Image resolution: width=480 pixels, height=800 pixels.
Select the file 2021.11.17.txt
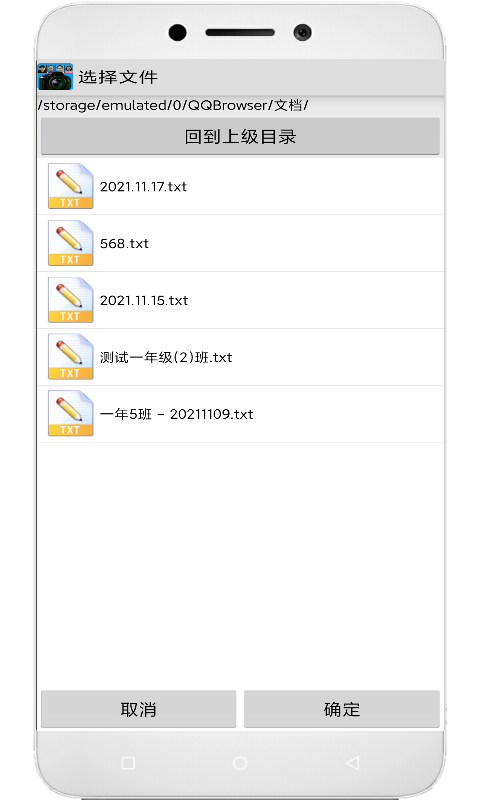pyautogui.click(x=240, y=186)
